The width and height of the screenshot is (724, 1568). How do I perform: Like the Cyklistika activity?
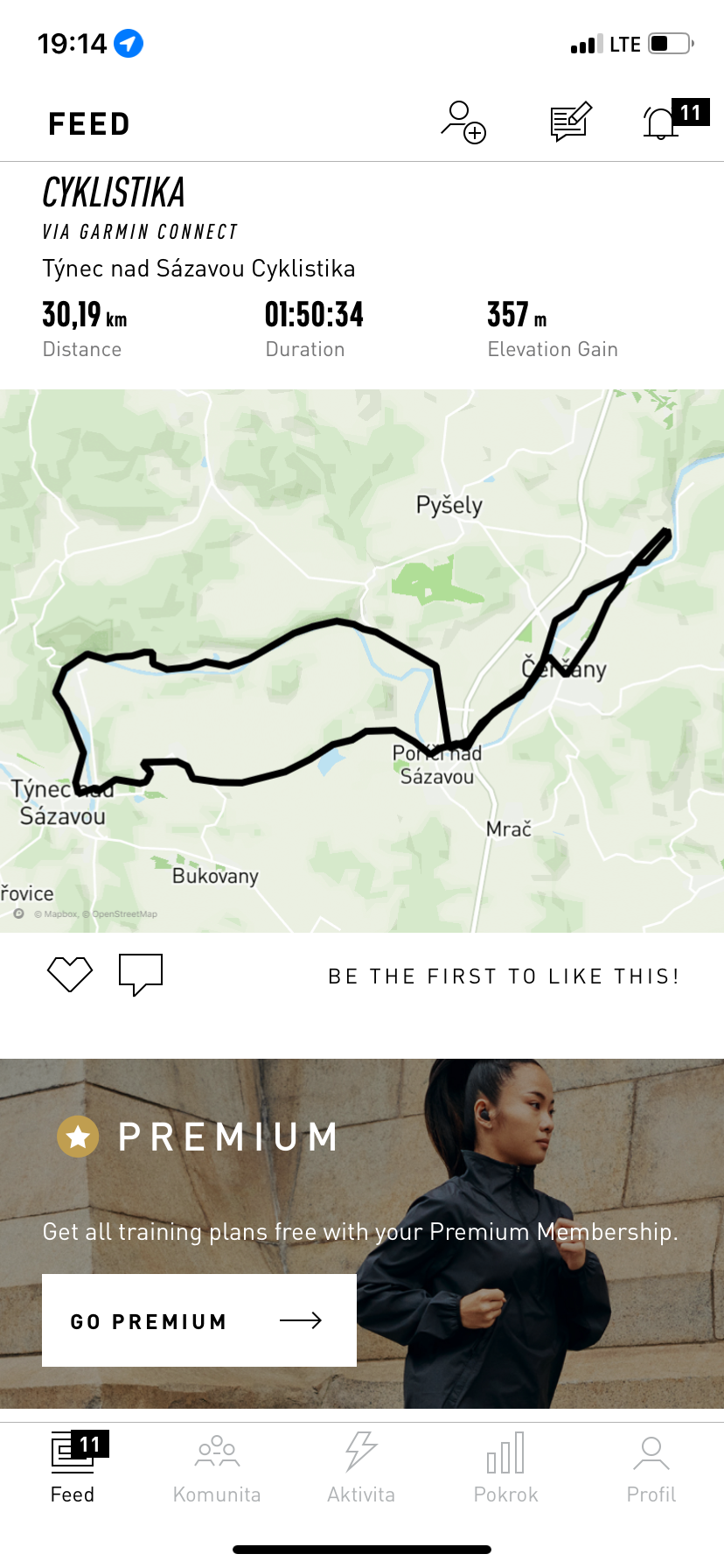[x=70, y=974]
